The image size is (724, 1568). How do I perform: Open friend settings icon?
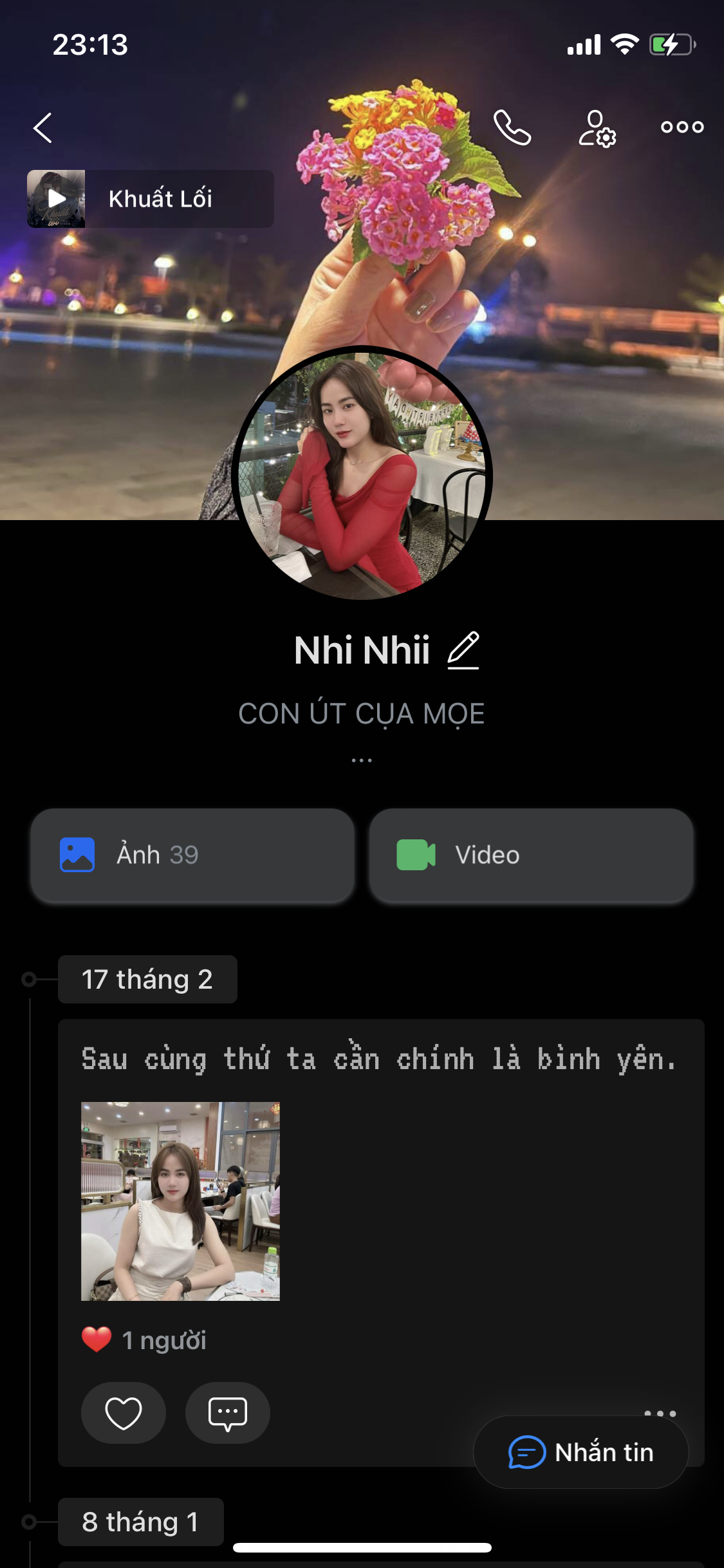[597, 128]
